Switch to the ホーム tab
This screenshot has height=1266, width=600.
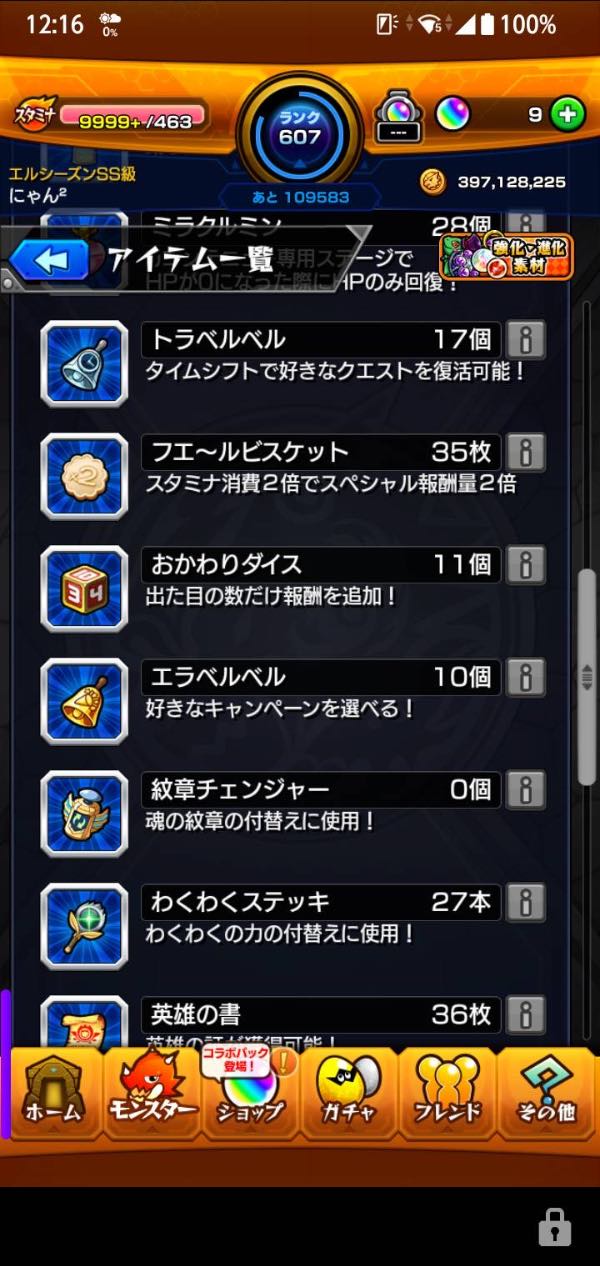(x=55, y=1095)
